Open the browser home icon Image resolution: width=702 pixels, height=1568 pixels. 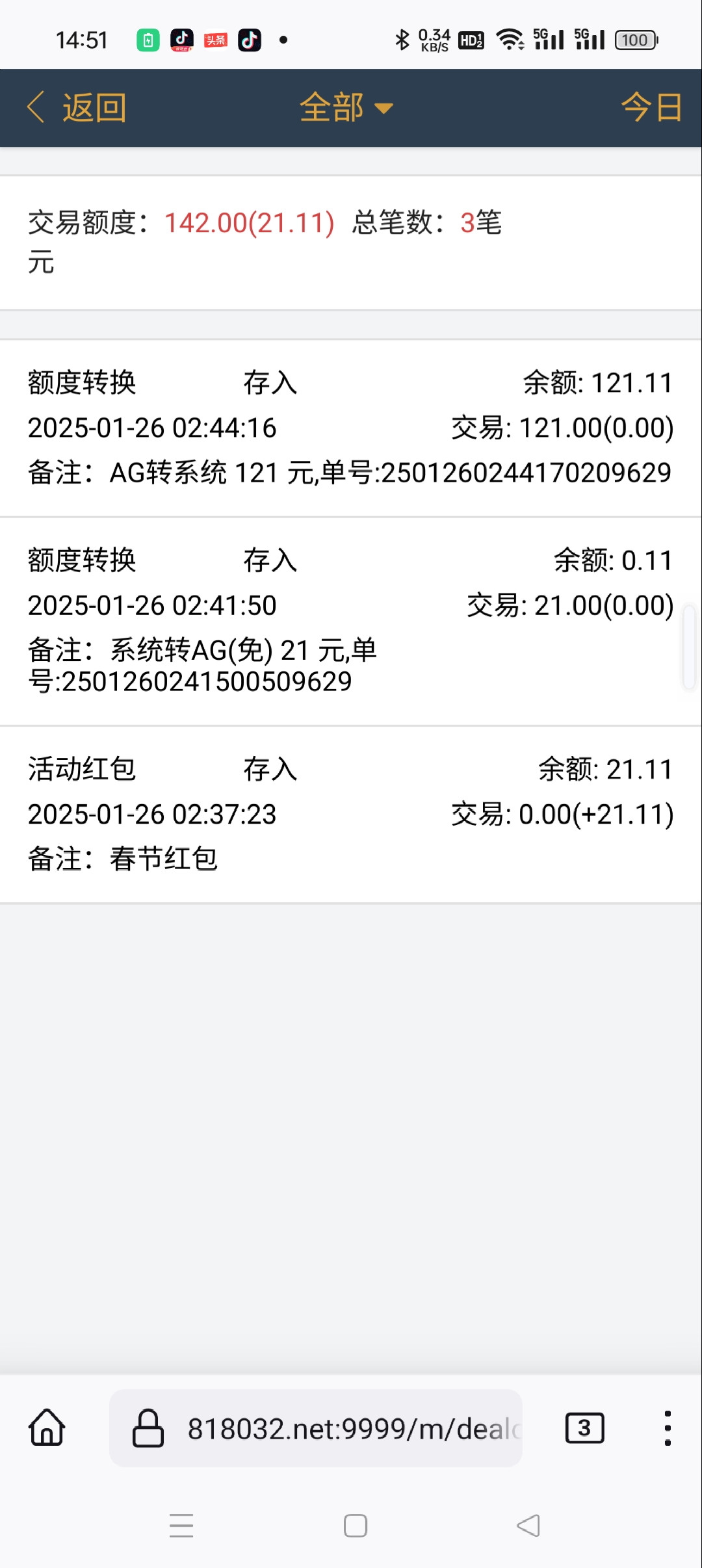coord(47,1428)
